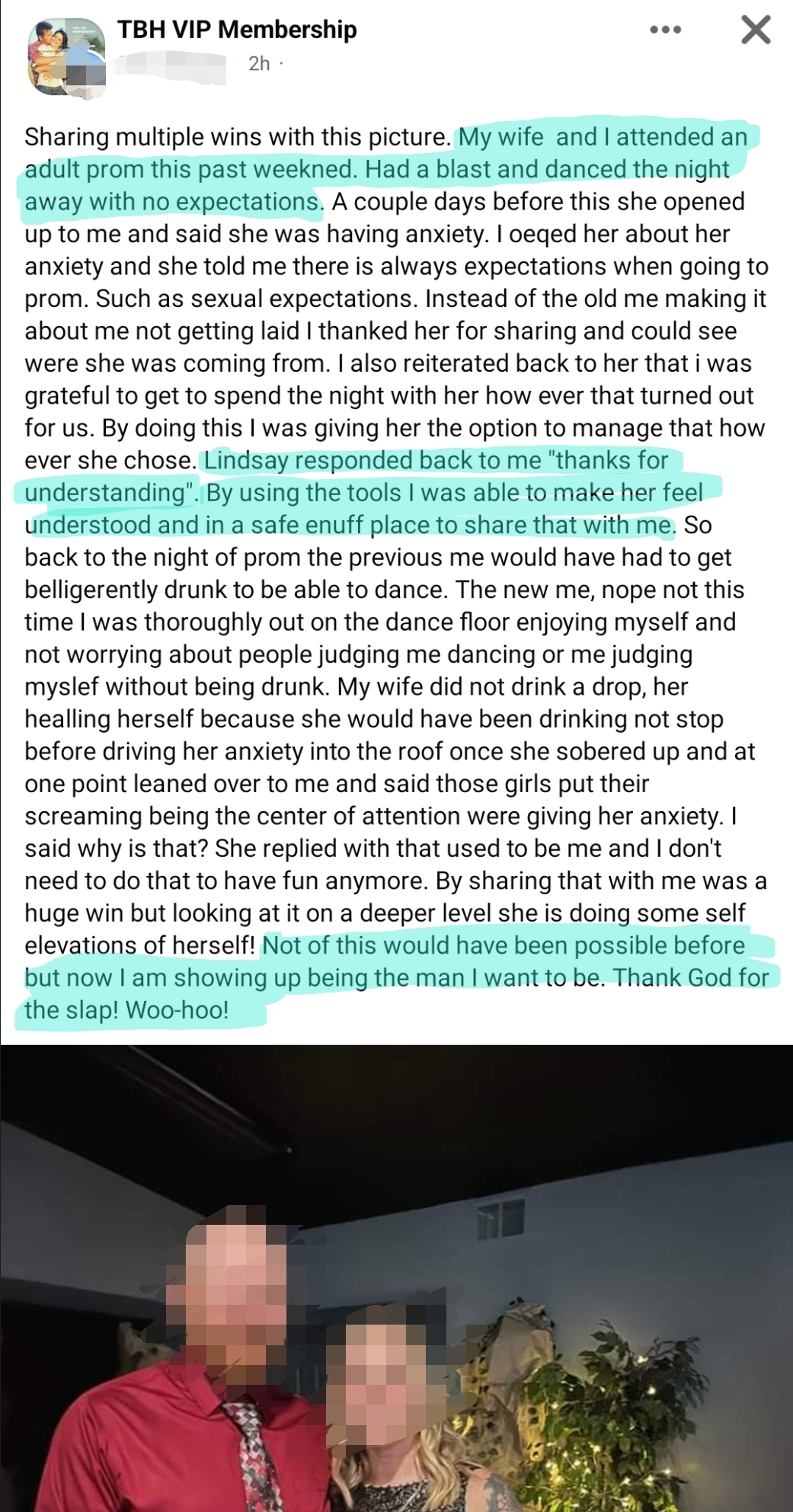
Task: View the poster's profile picture
Action: (66, 59)
